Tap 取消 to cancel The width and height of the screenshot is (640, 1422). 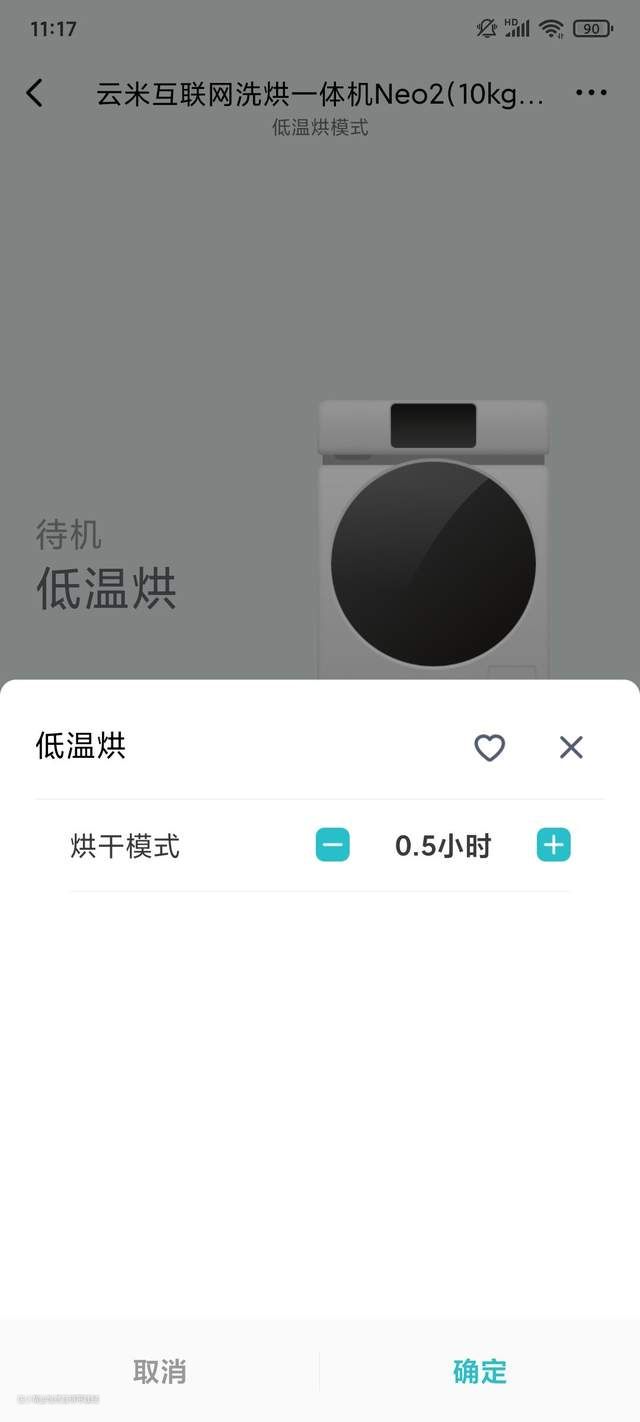coord(160,1371)
